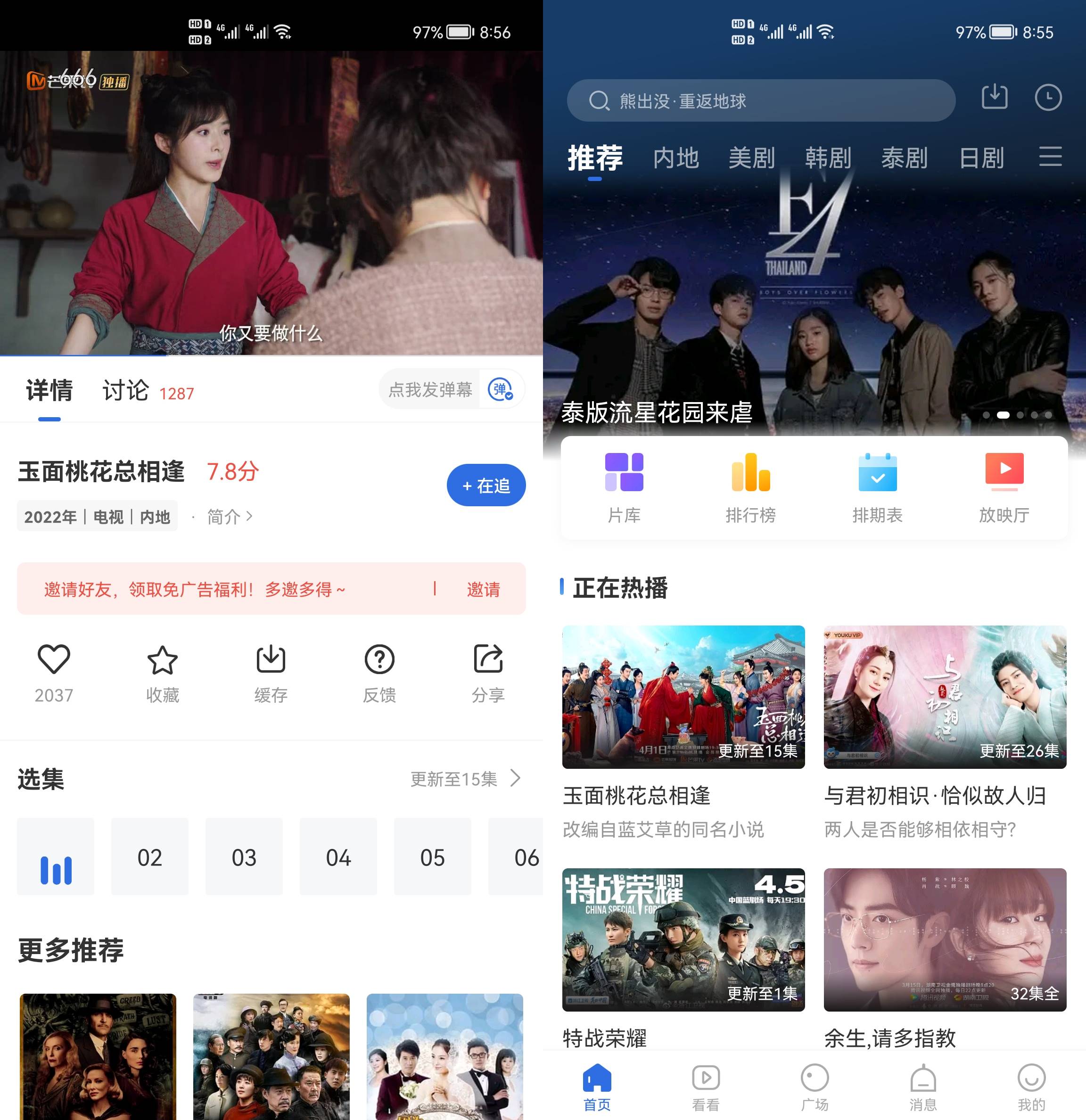This screenshot has height=1120, width=1086.
Task: Expand the 简介 show synopsis
Action: (229, 517)
